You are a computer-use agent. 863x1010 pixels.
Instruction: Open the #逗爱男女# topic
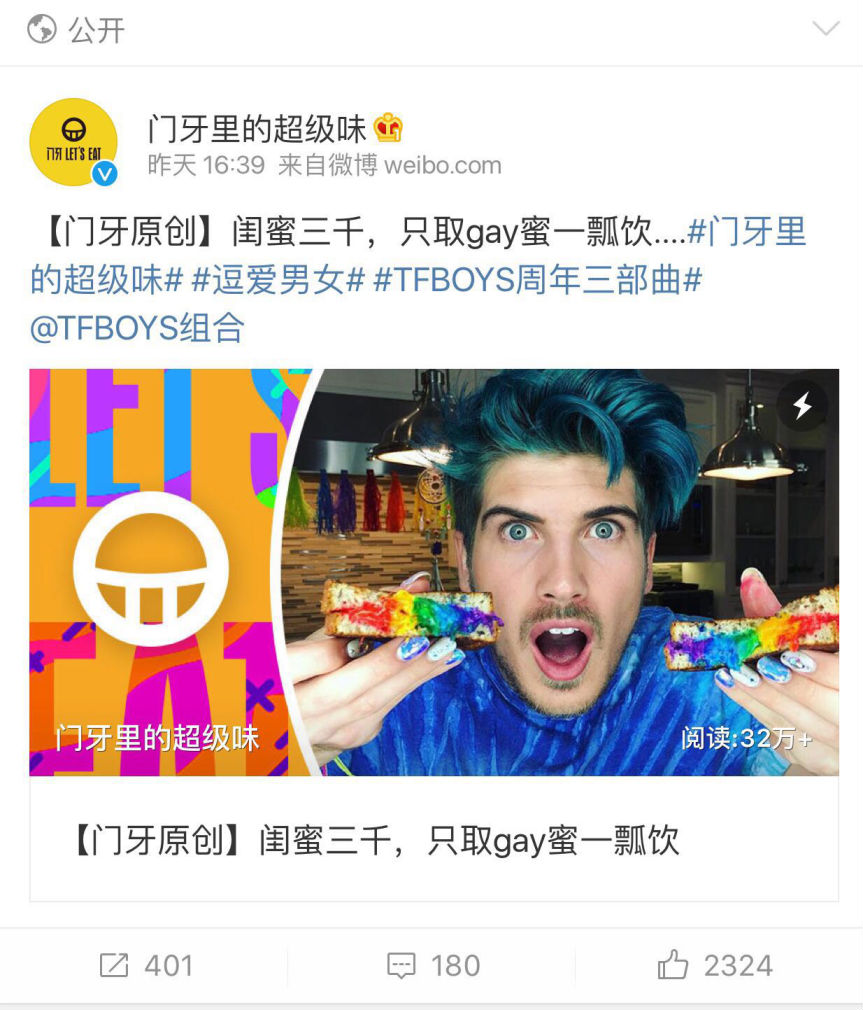click(x=278, y=280)
